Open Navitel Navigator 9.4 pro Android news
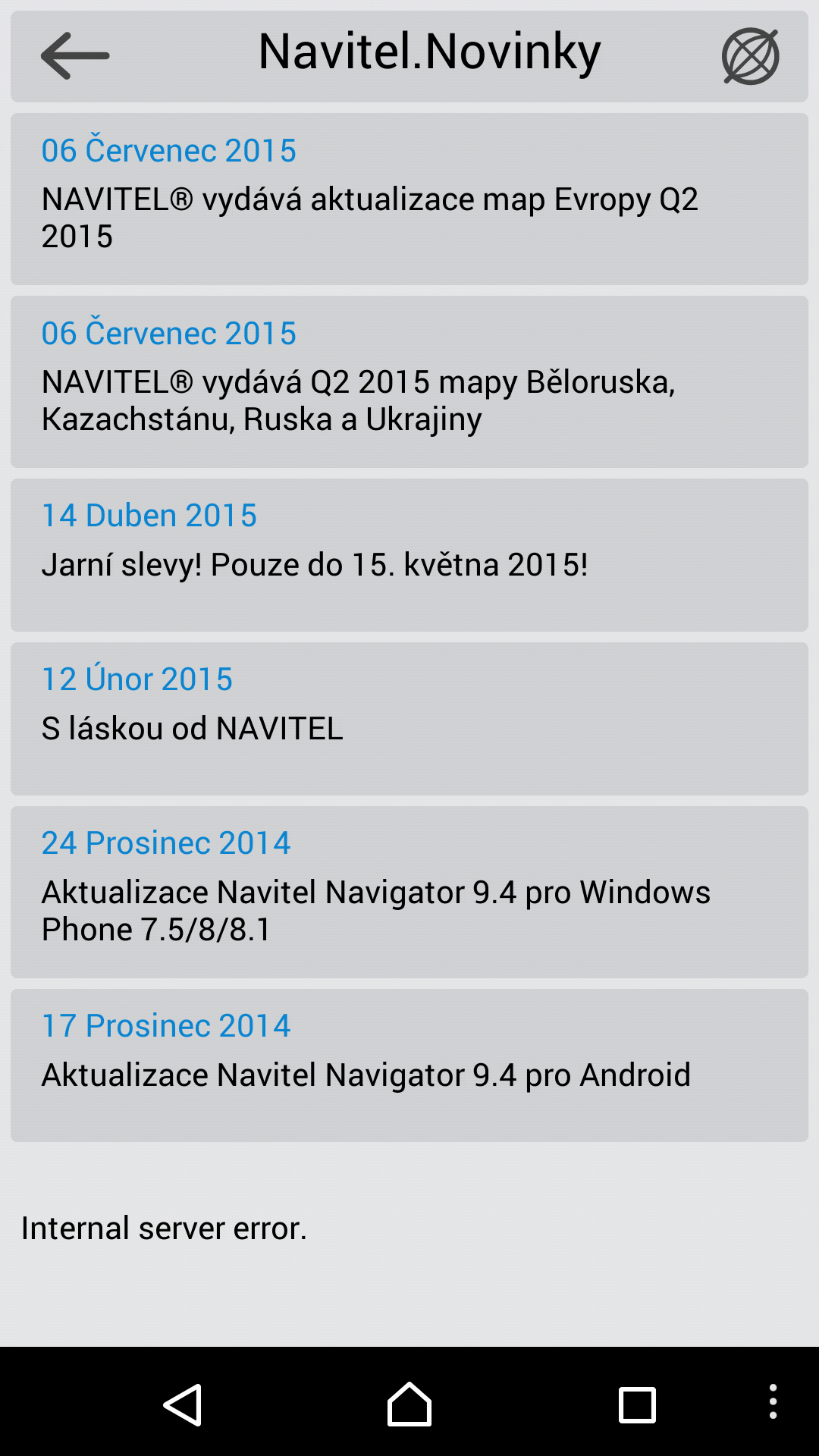The width and height of the screenshot is (819, 1456). 409,1065
